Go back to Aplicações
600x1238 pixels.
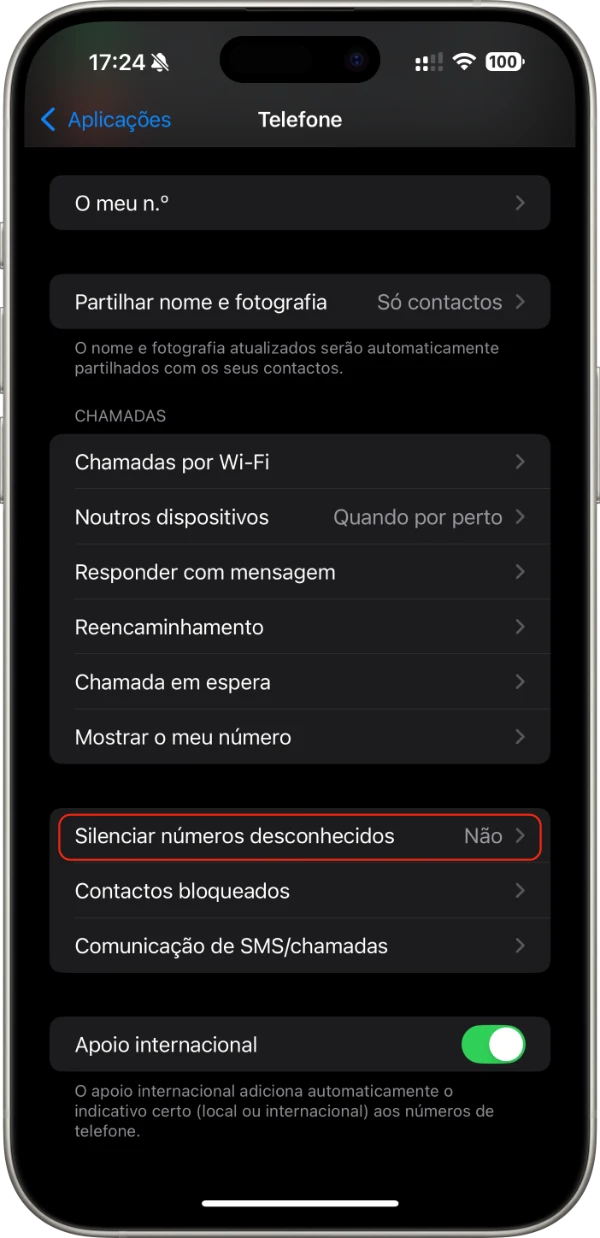pyautogui.click(x=106, y=120)
